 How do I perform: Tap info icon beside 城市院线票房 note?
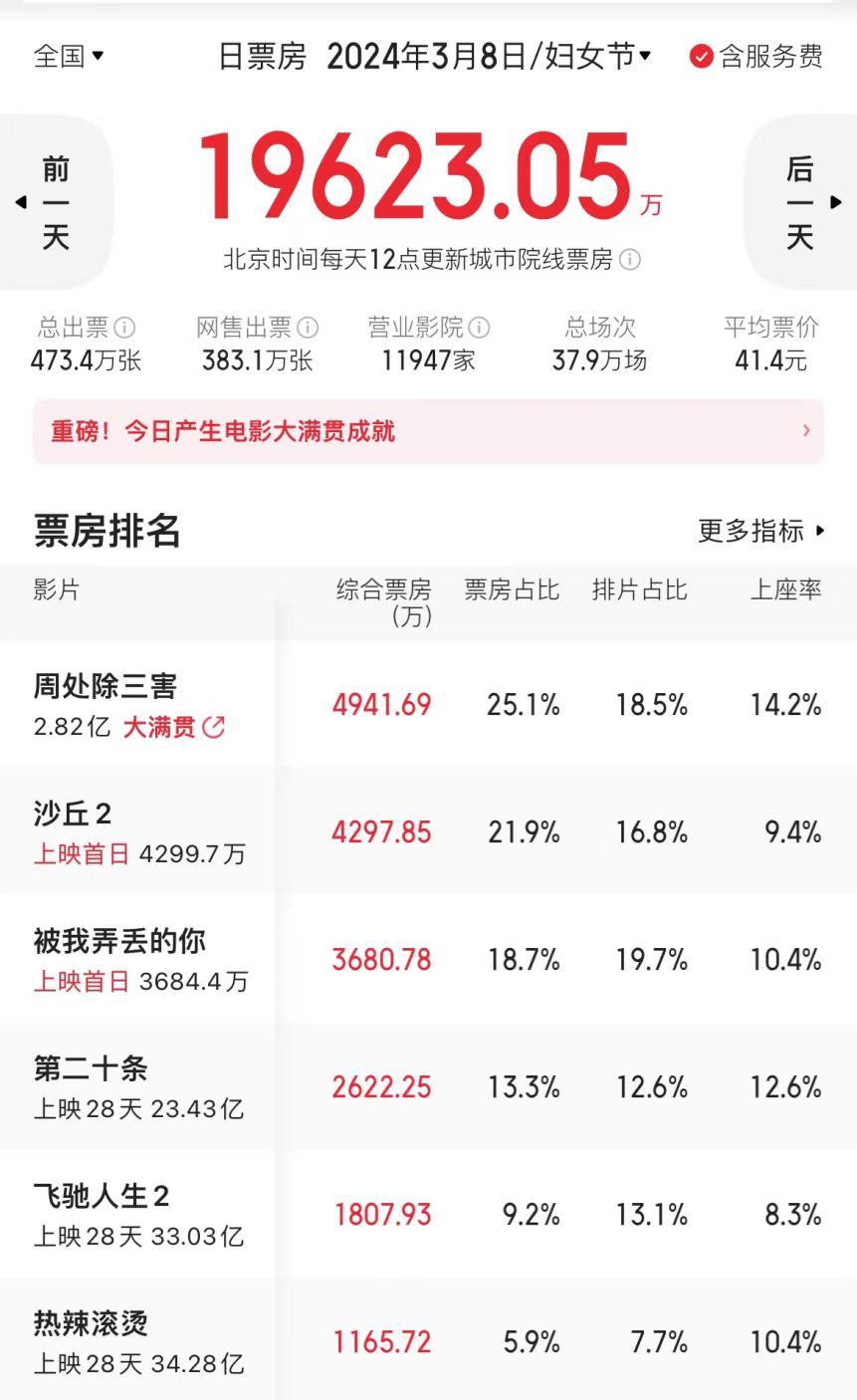630,260
